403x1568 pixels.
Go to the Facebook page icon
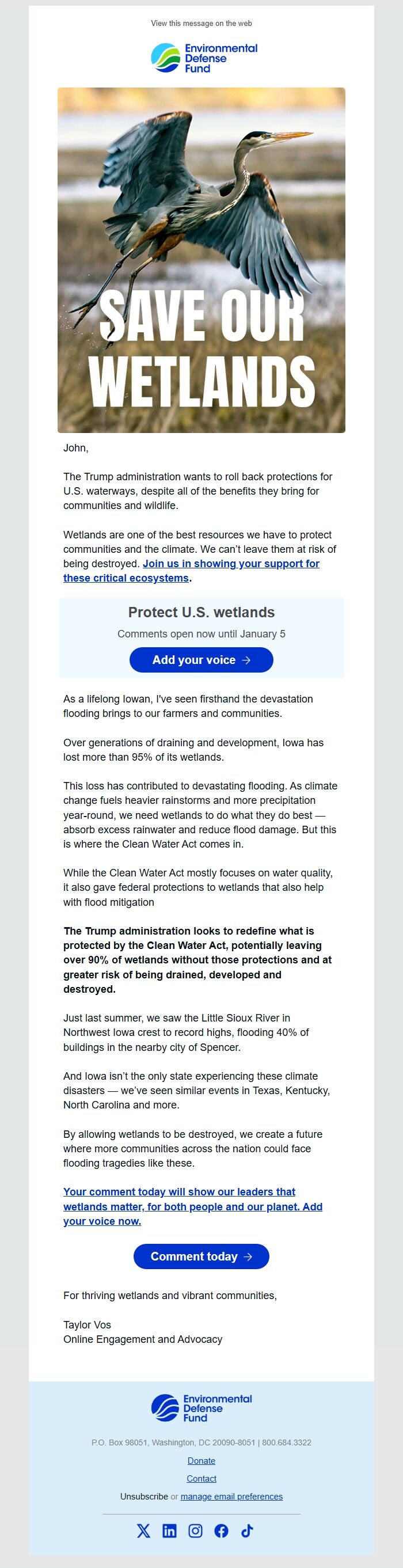click(x=221, y=1531)
